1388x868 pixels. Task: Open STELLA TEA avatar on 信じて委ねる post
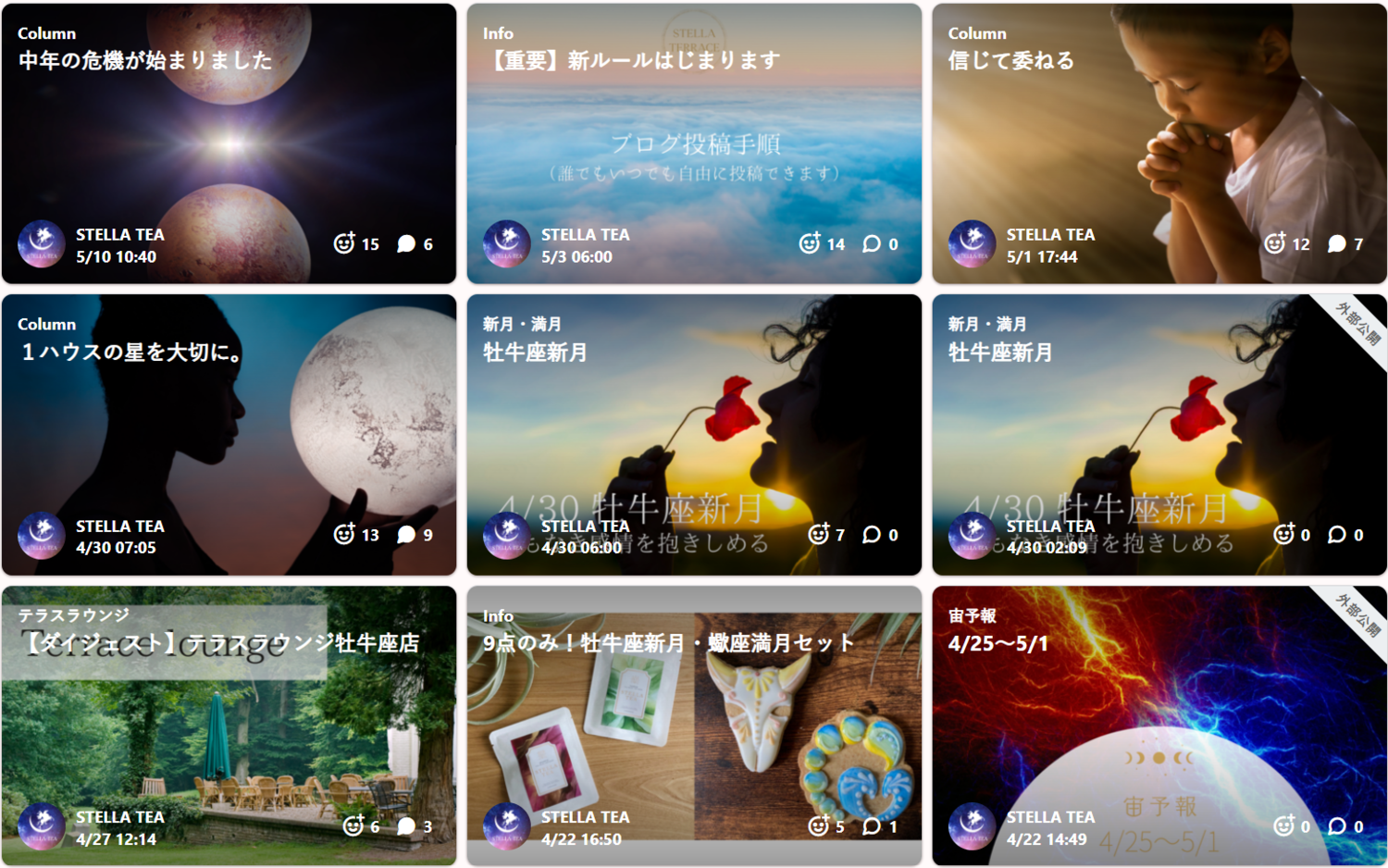(972, 244)
